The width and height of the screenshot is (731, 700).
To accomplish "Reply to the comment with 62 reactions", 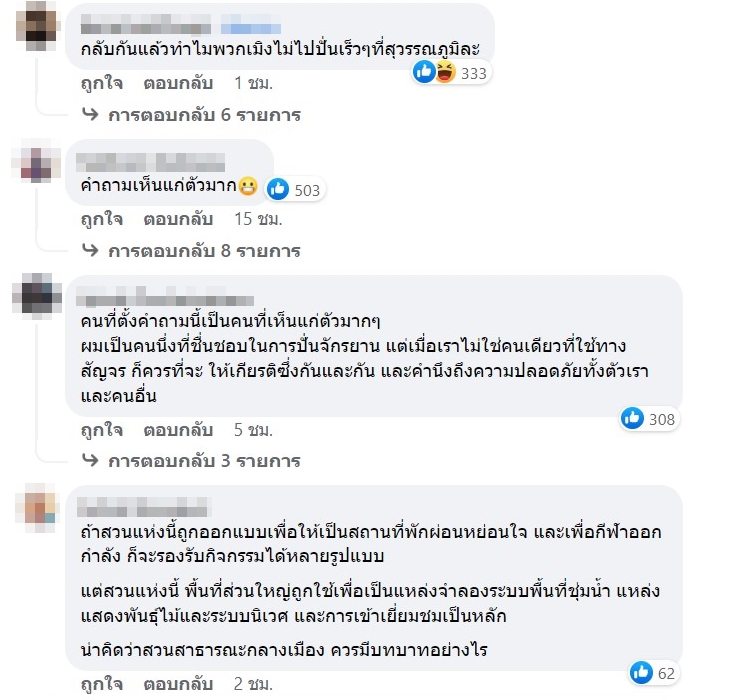I will pyautogui.click(x=178, y=685).
